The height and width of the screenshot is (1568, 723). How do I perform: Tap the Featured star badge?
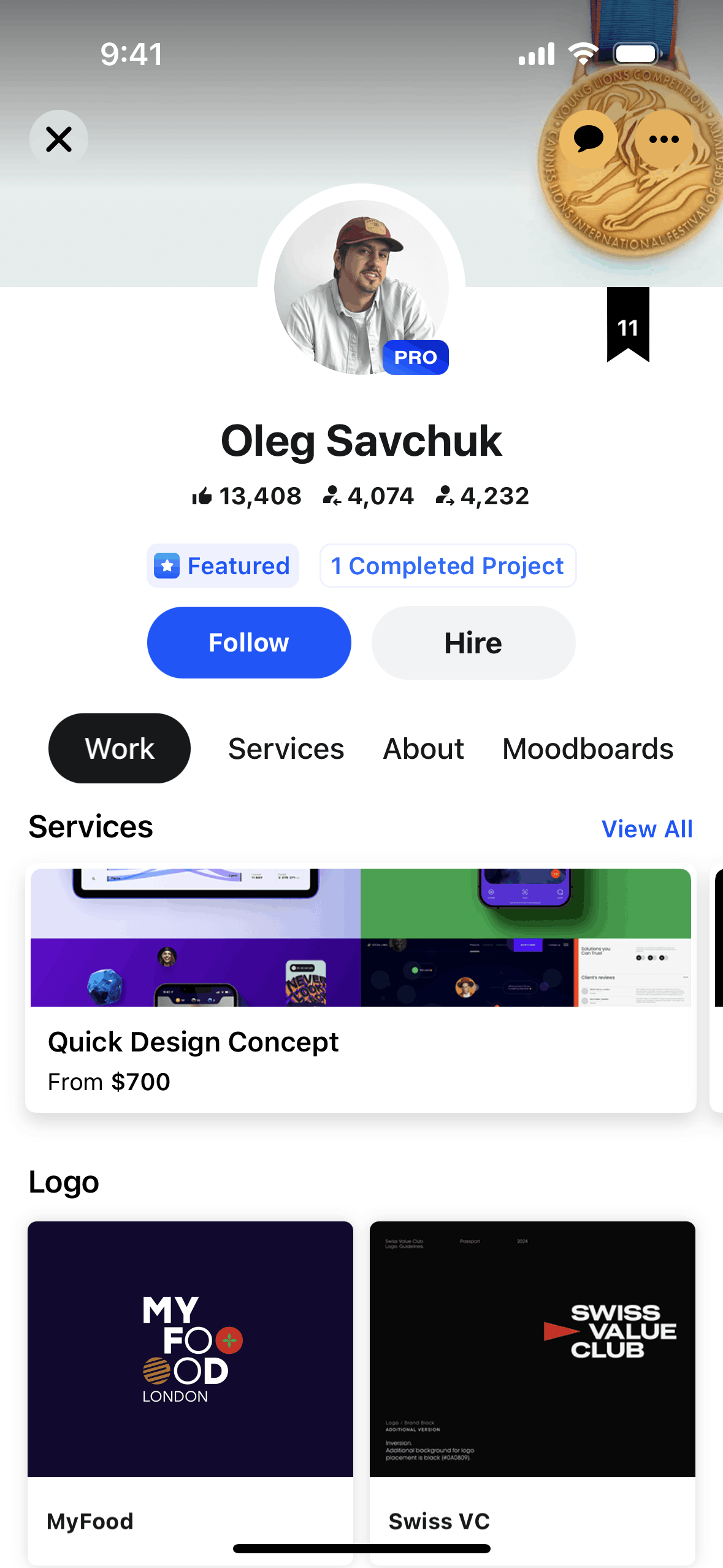(x=167, y=566)
